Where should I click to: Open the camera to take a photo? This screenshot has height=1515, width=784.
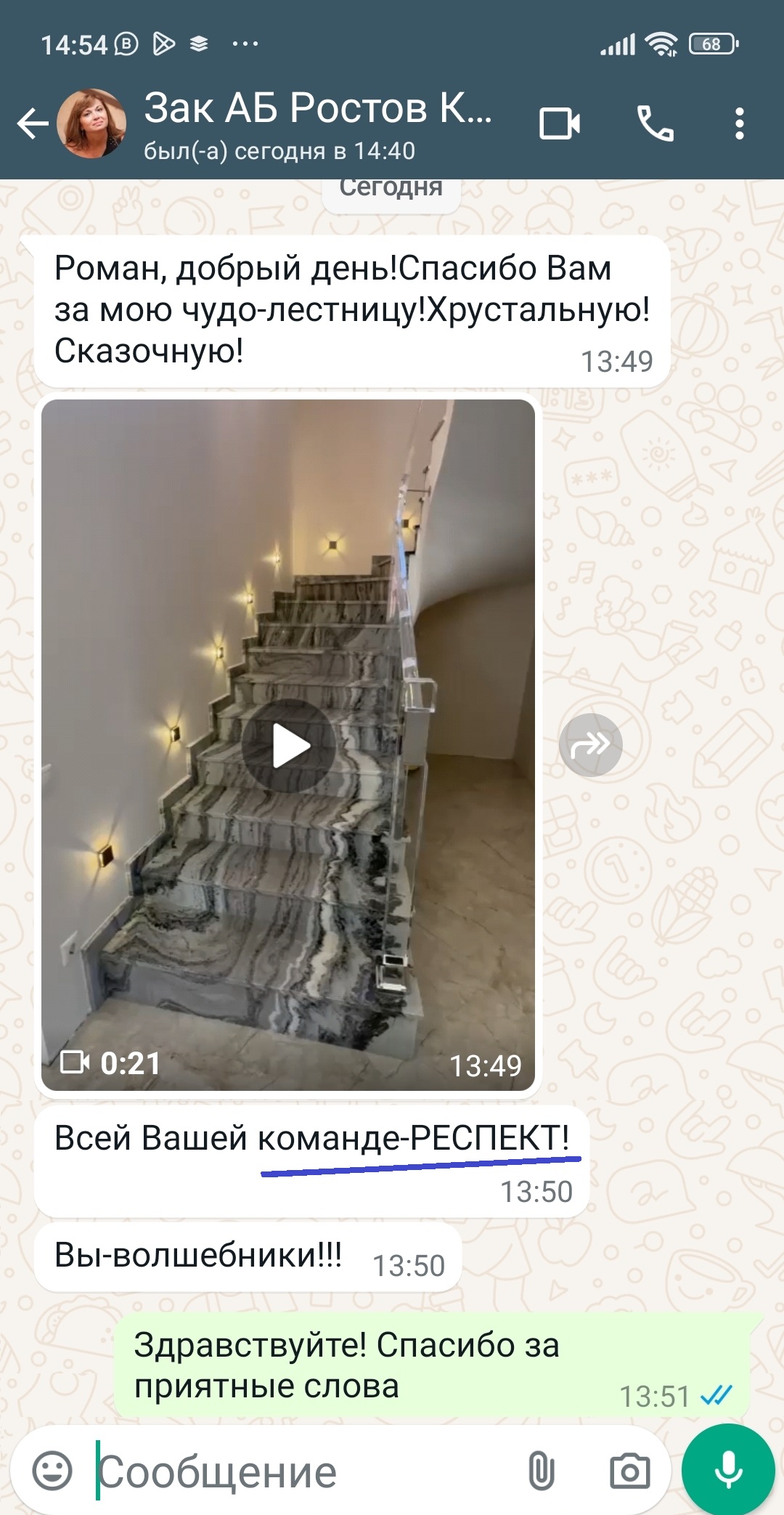click(629, 1471)
